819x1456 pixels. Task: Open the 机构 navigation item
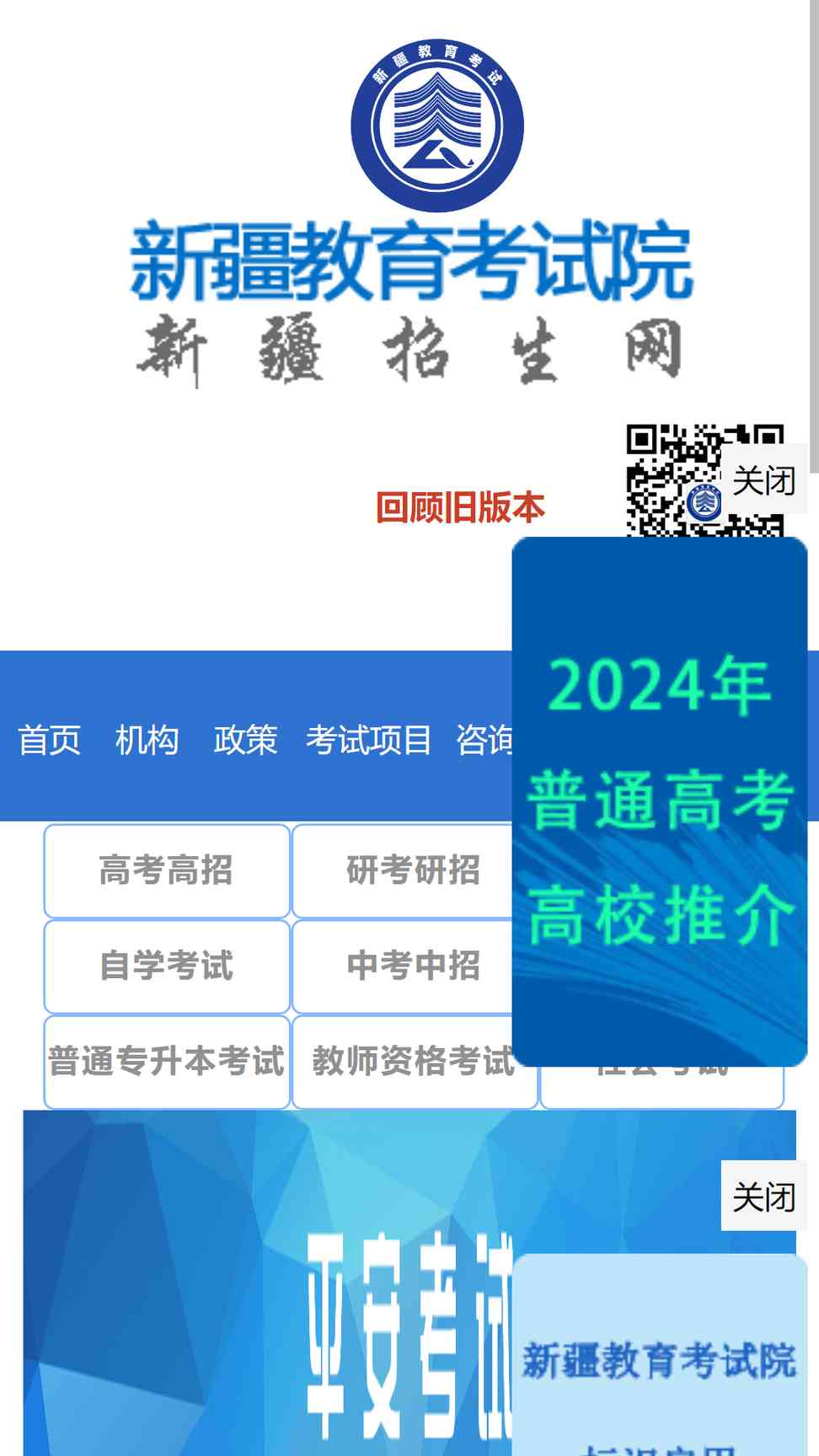[x=147, y=740]
